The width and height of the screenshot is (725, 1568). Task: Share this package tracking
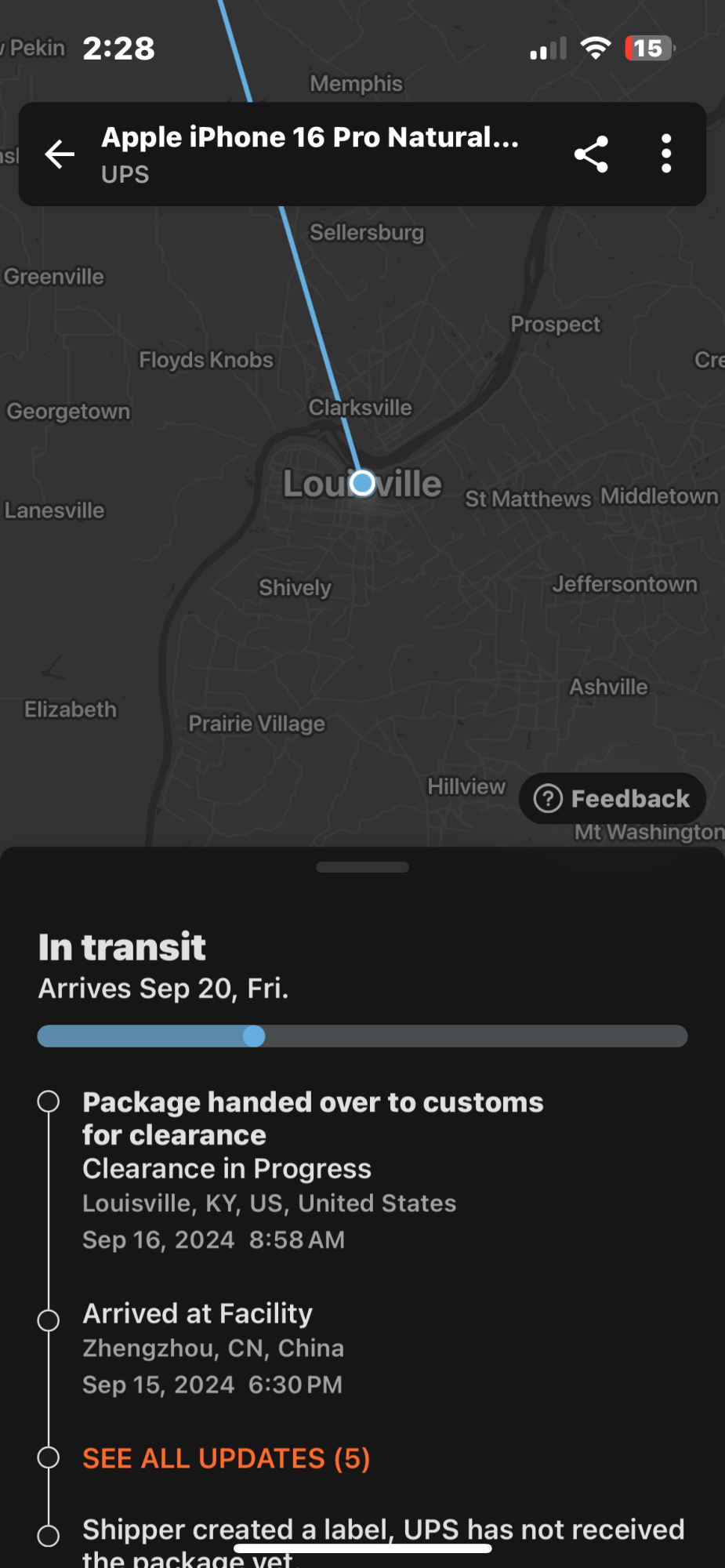click(x=591, y=154)
